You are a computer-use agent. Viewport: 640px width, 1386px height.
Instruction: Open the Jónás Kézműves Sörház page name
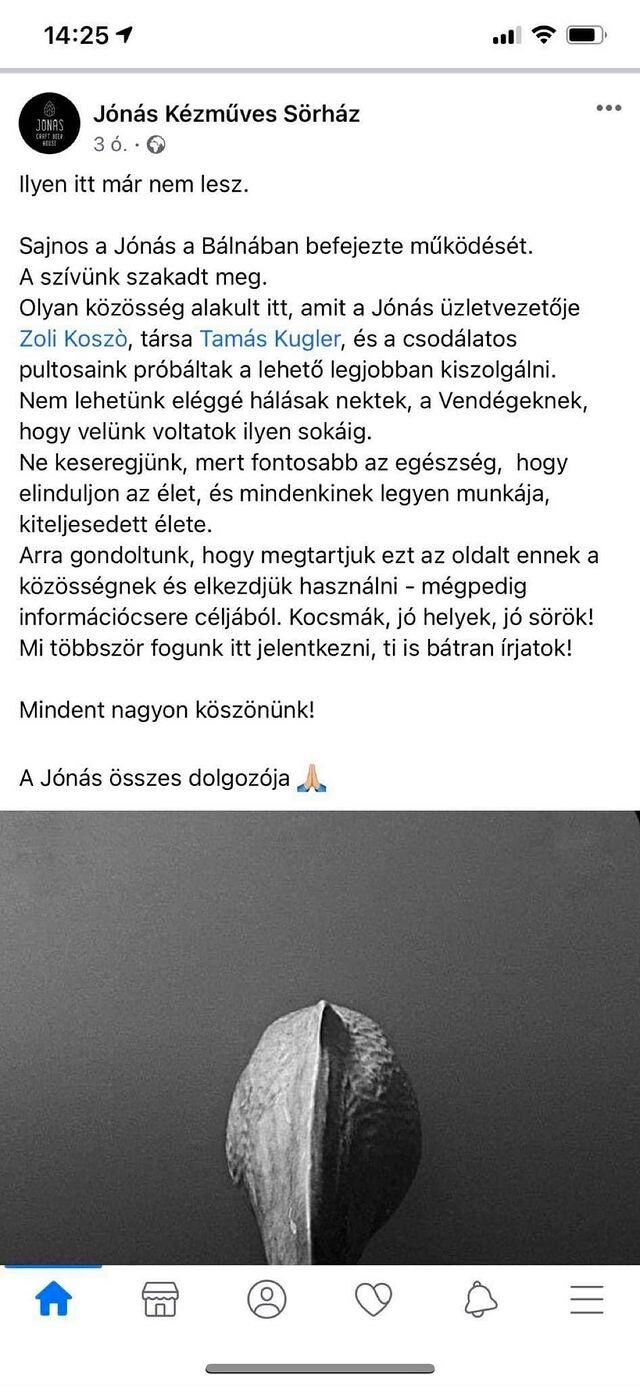click(x=226, y=114)
